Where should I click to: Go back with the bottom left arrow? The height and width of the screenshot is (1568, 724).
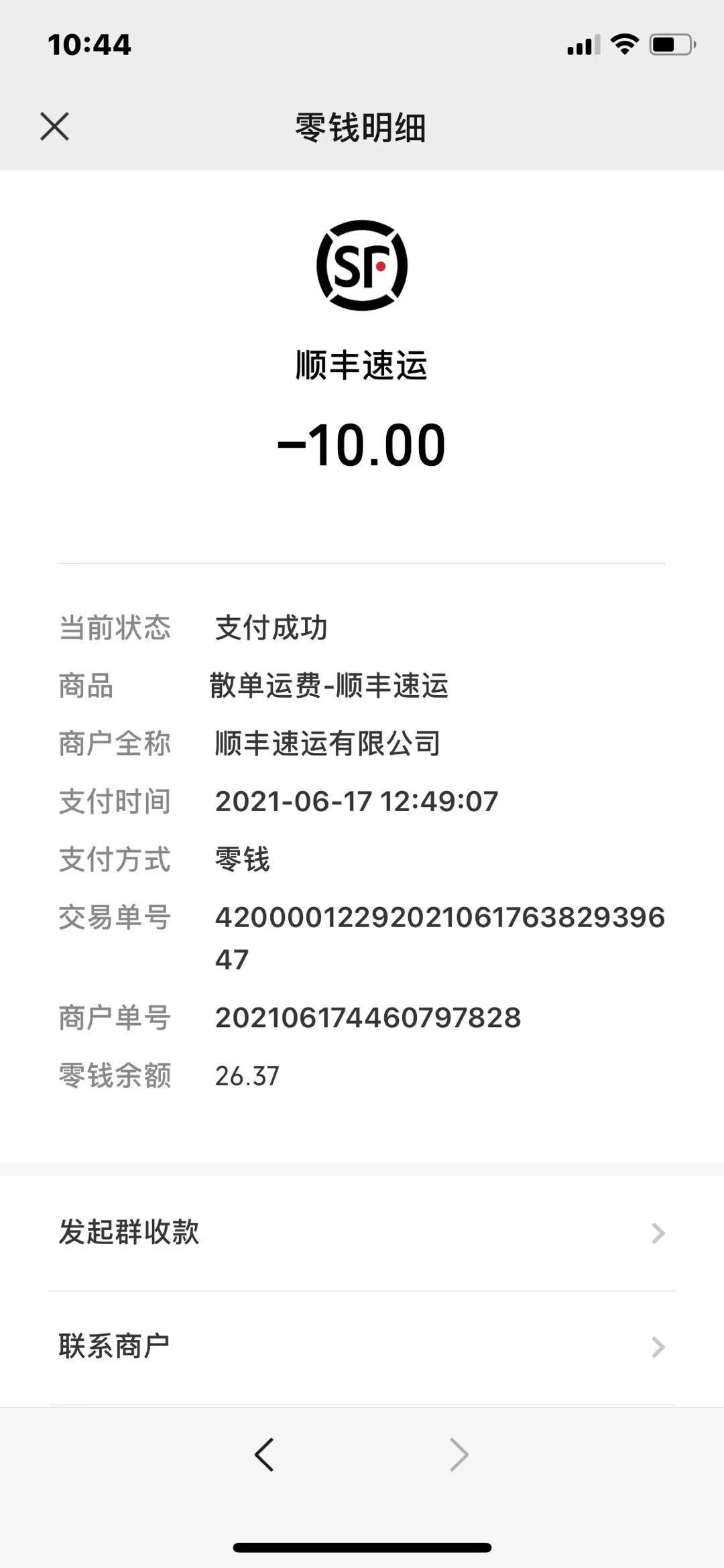click(264, 1455)
